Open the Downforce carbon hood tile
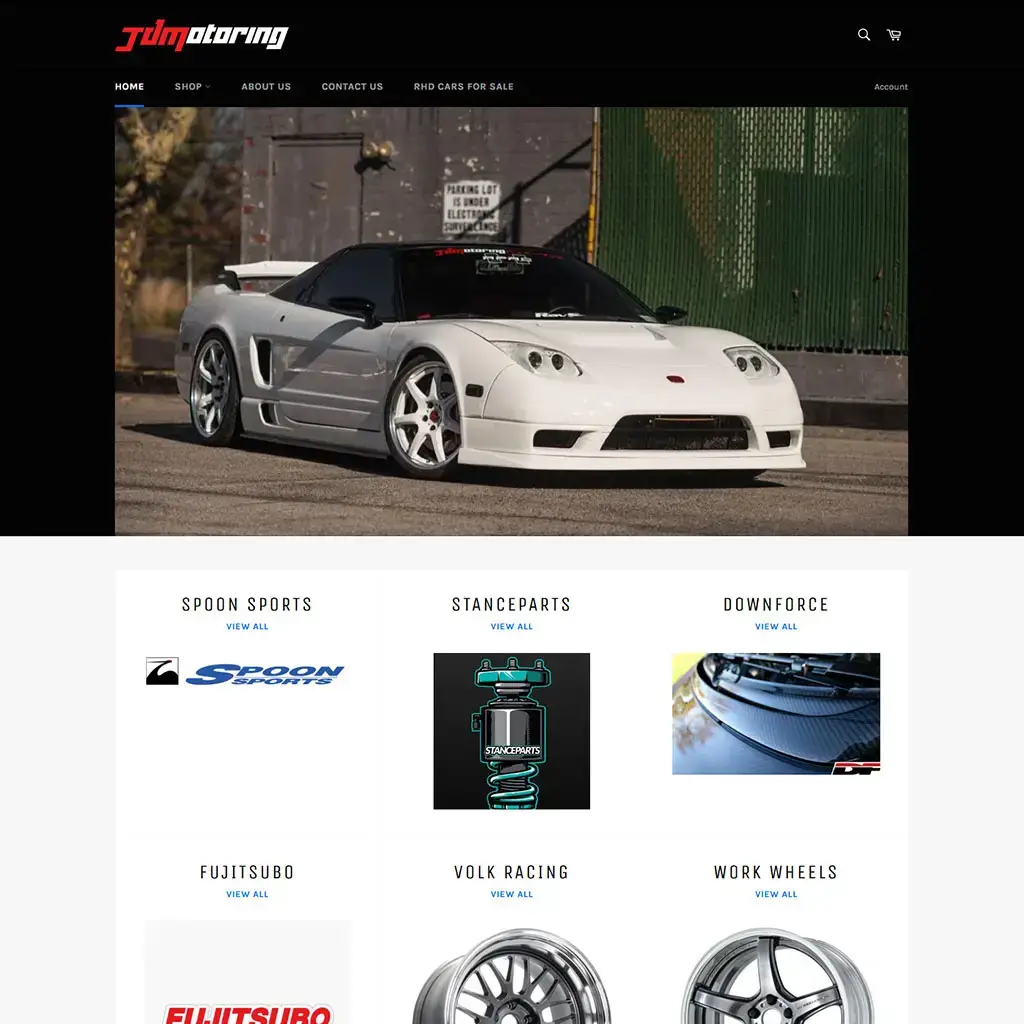Screen dimensions: 1024x1024 pyautogui.click(x=776, y=714)
